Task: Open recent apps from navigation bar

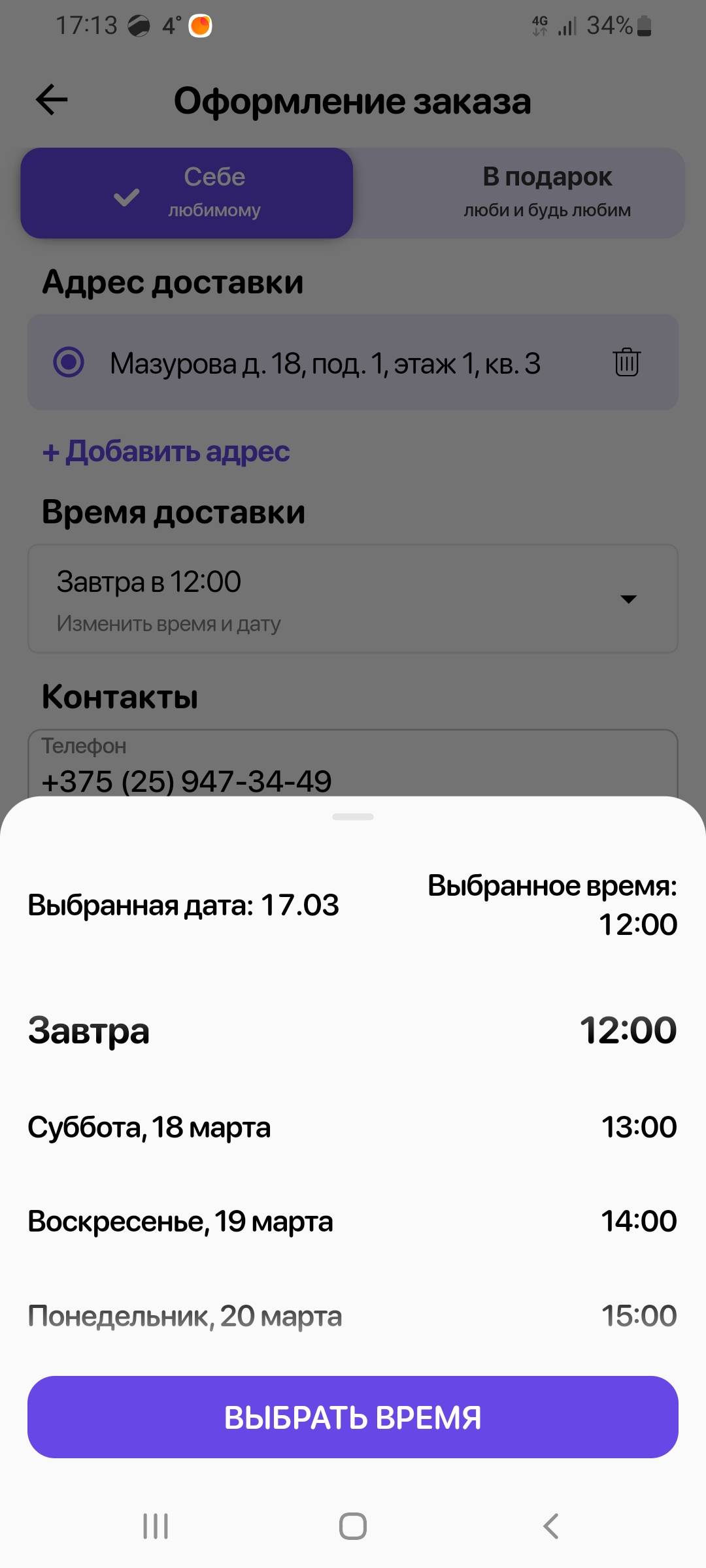Action: coord(156,1526)
